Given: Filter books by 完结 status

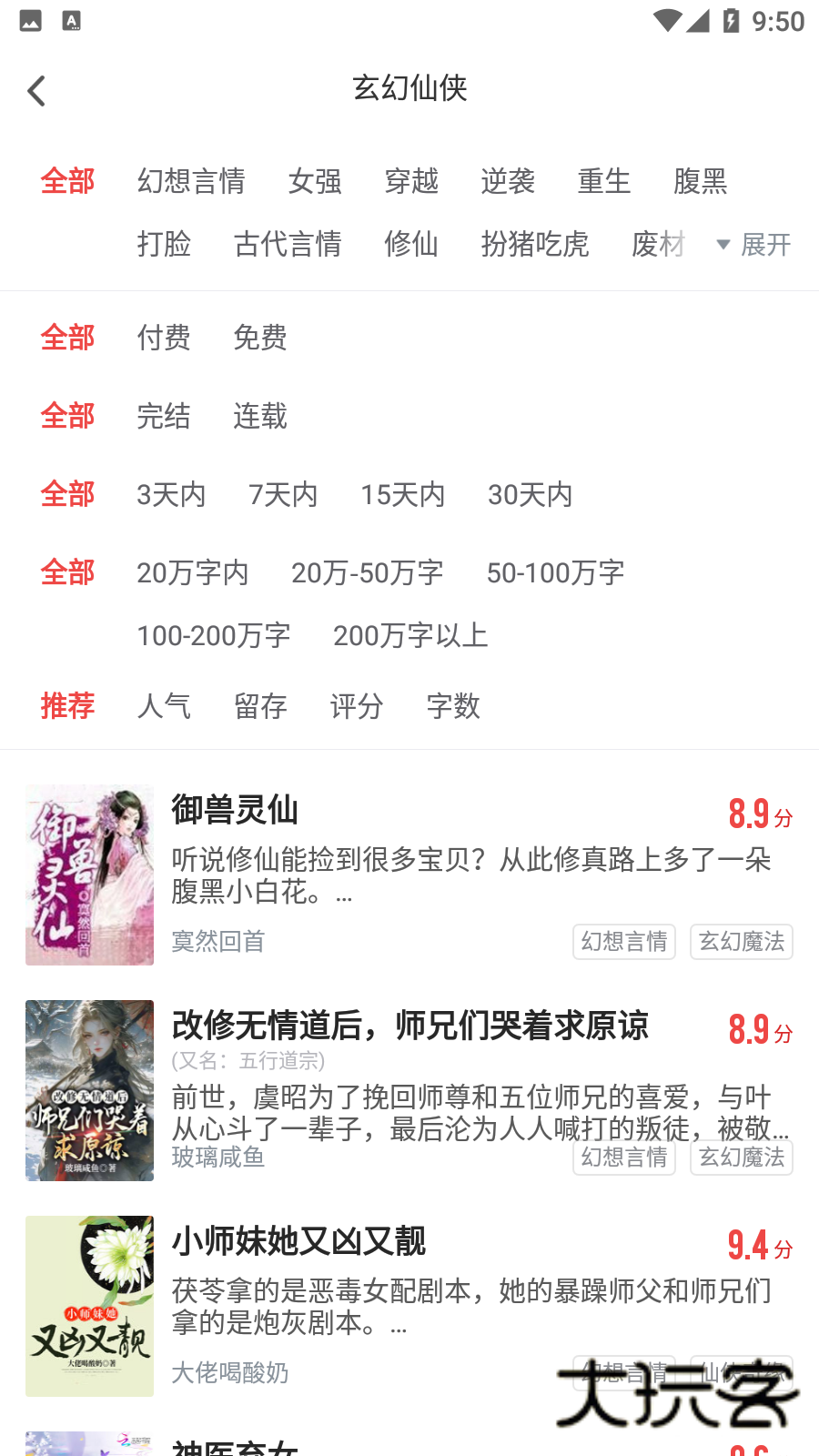Looking at the screenshot, I should (x=164, y=416).
